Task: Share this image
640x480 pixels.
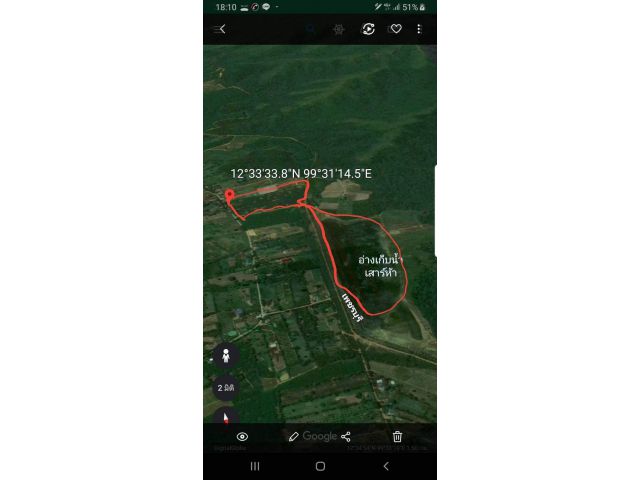Action: (x=346, y=436)
